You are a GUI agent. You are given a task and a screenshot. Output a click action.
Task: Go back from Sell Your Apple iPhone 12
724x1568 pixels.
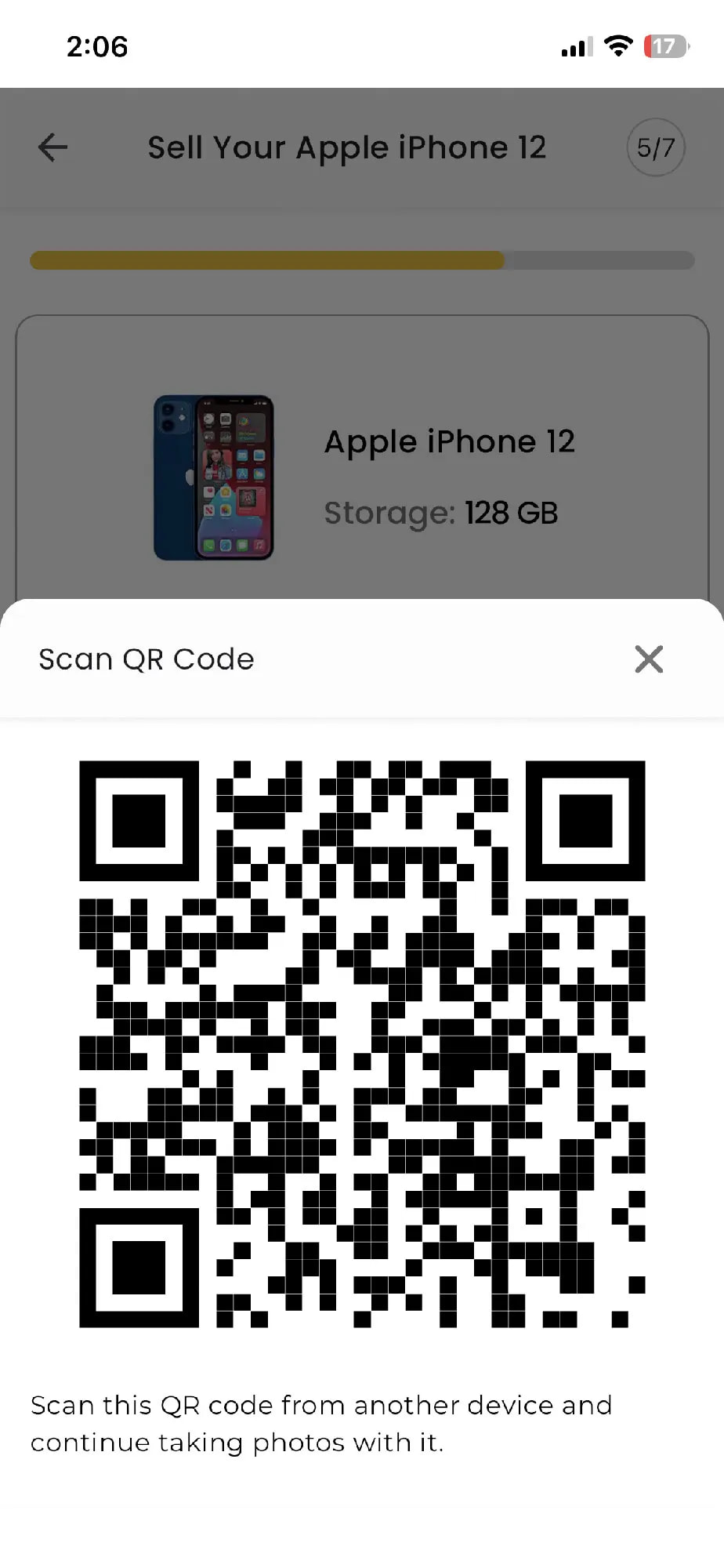[53, 147]
